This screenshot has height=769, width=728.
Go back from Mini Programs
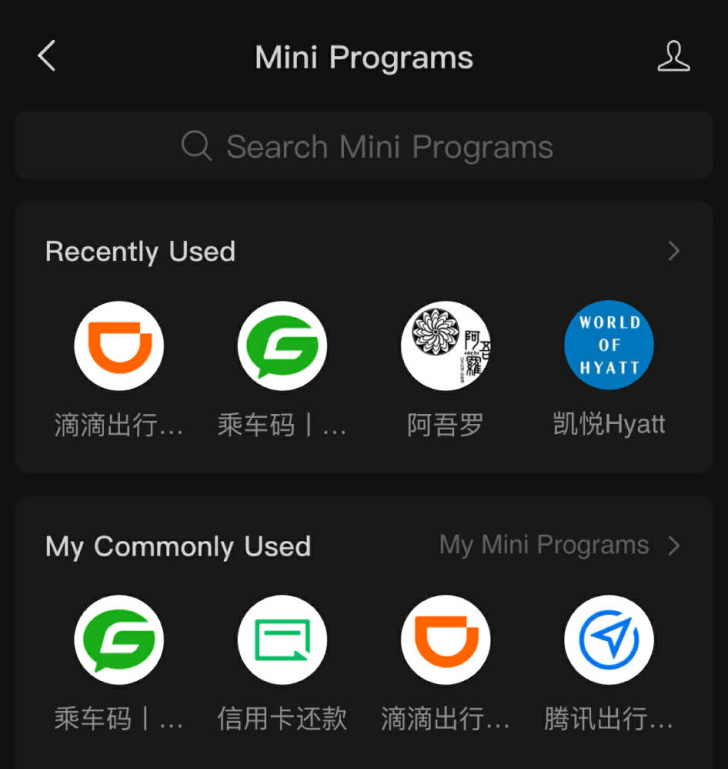tap(46, 56)
